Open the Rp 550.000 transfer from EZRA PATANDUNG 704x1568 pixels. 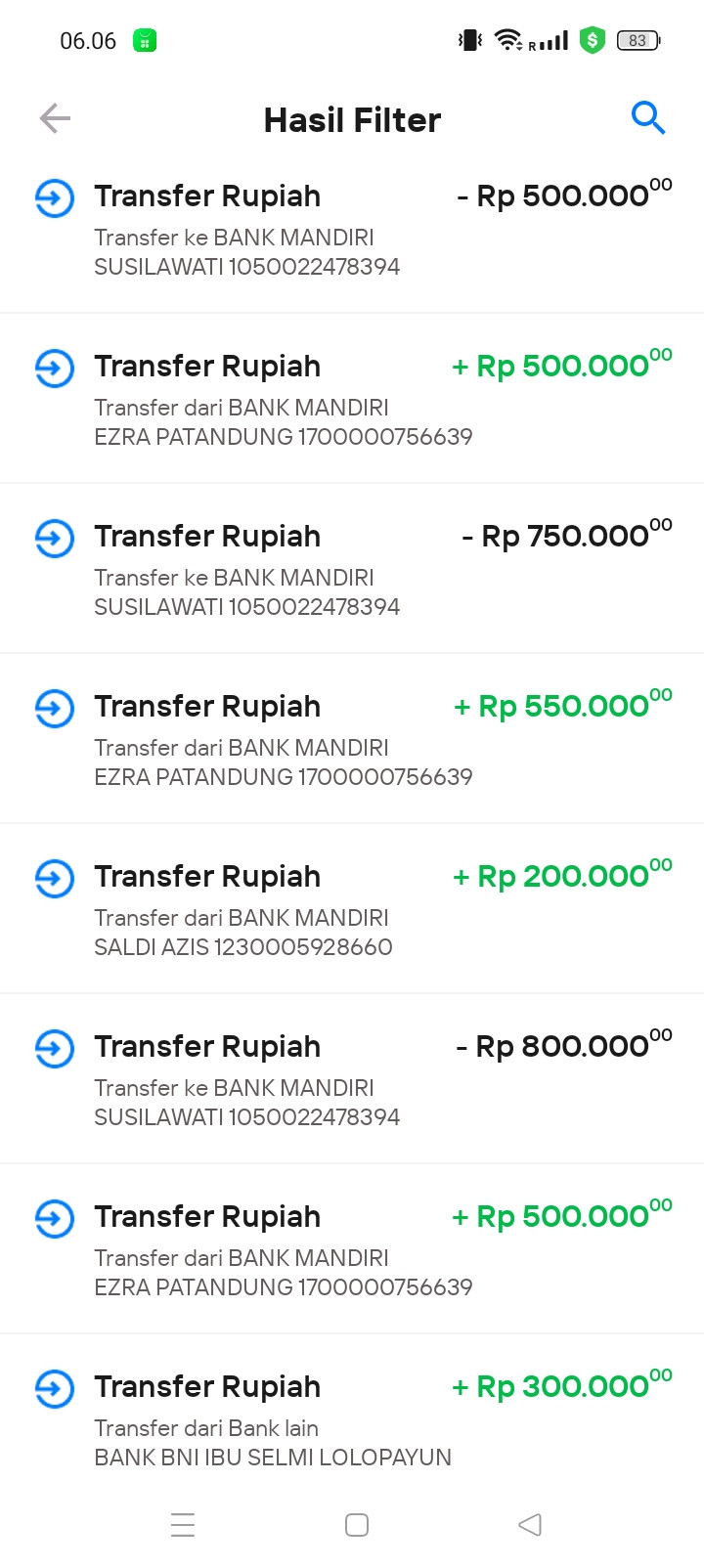tap(352, 741)
